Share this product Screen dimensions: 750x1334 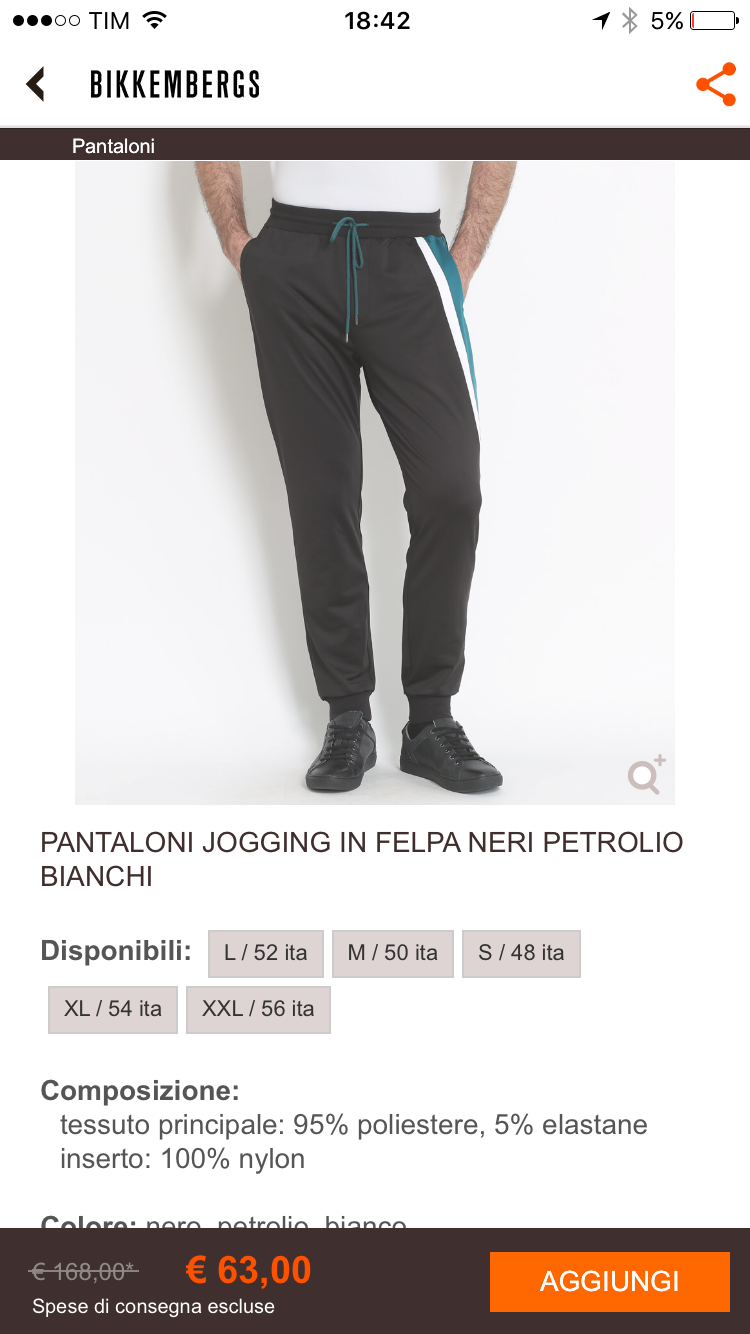click(x=715, y=85)
